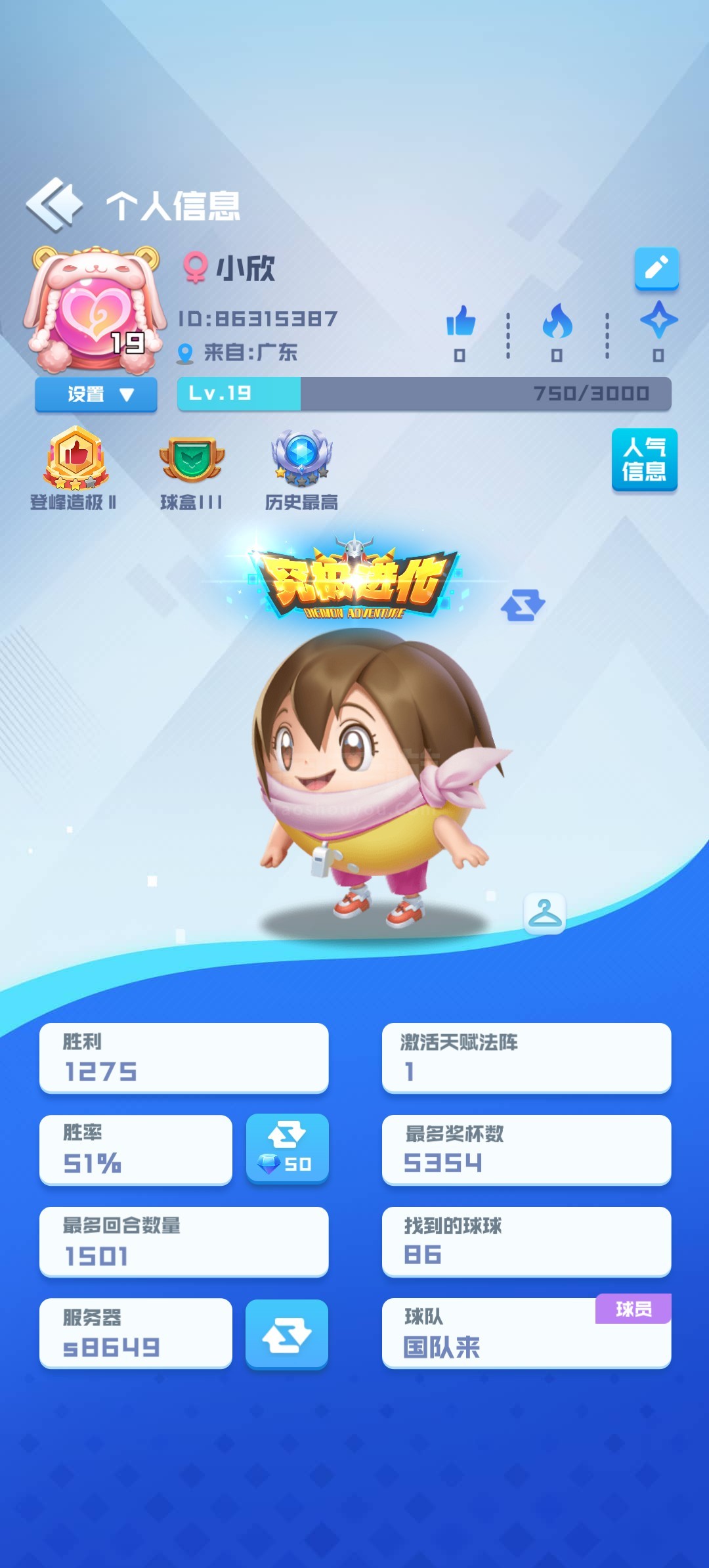Tap the thumbs-up like icon

461,321
